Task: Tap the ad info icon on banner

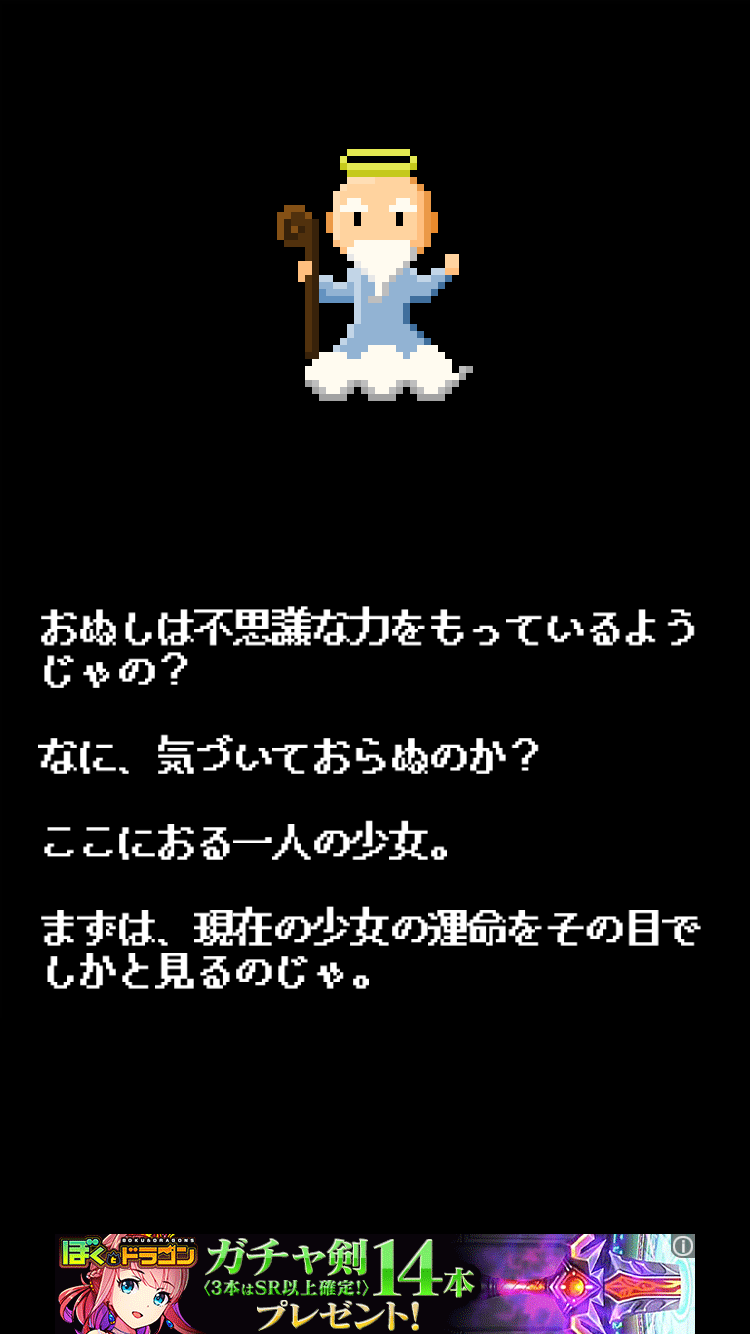Action: (x=683, y=1246)
